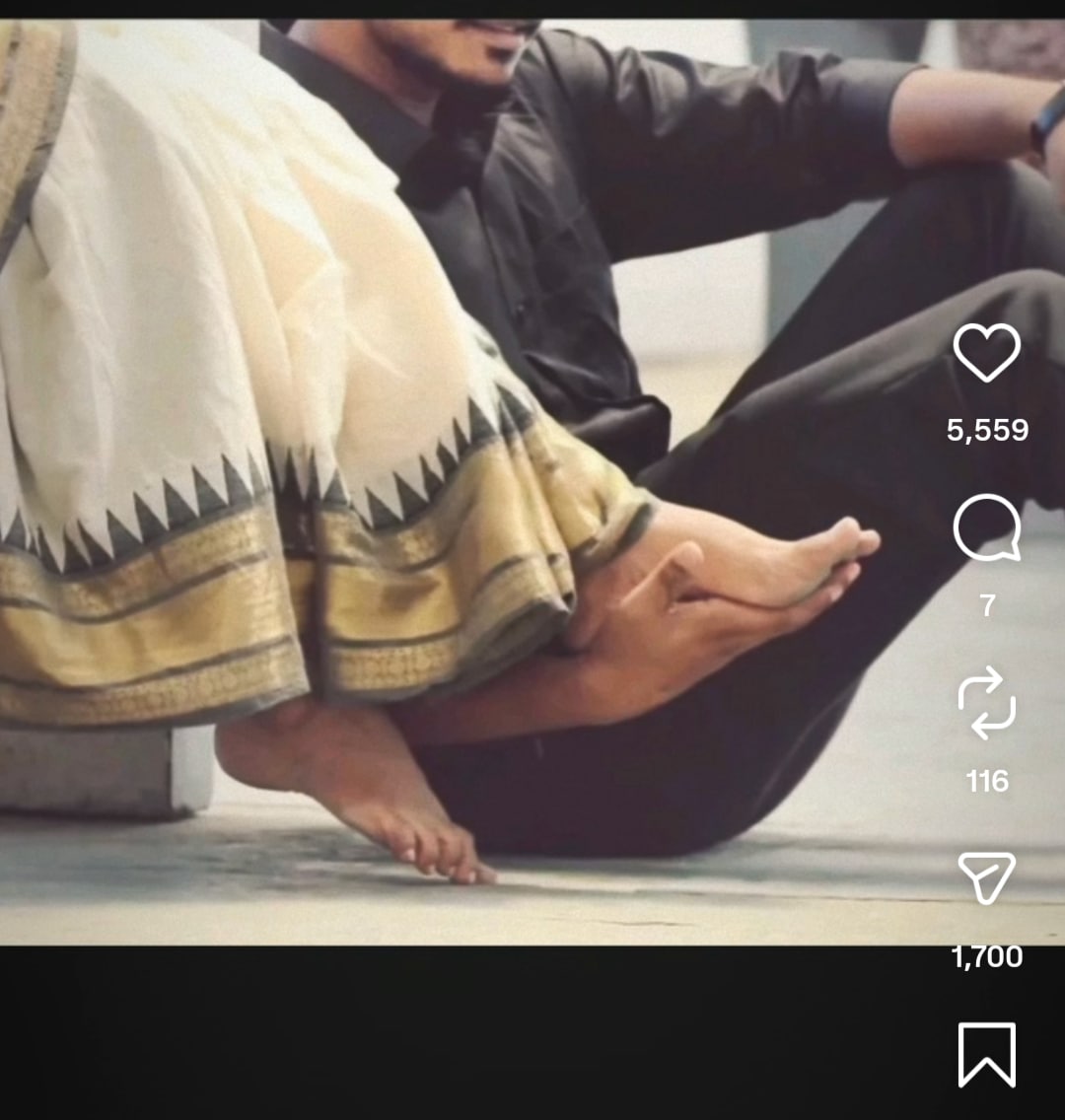Like this reel with the heart icon
1065x1120 pixels.
(986, 352)
